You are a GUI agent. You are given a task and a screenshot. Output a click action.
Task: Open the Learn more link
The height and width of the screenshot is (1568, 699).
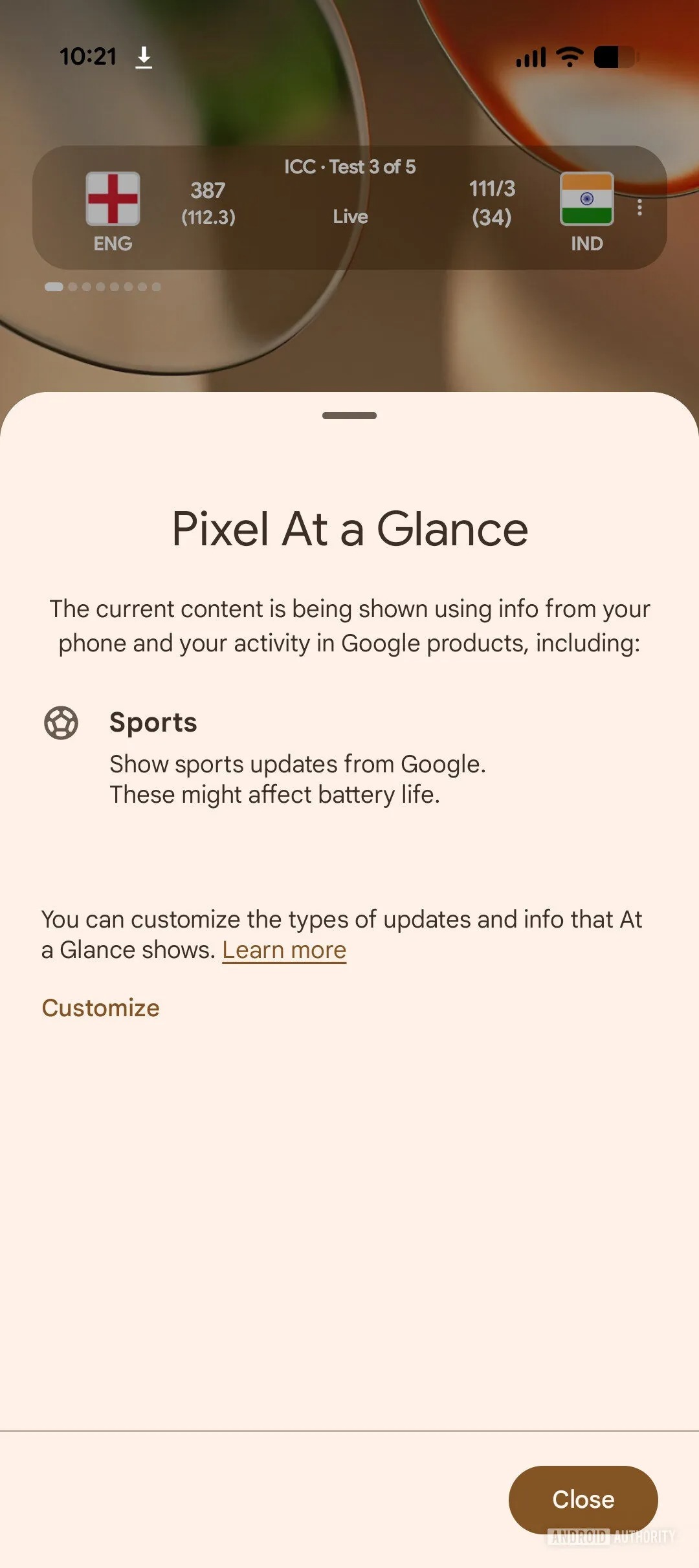(x=283, y=950)
